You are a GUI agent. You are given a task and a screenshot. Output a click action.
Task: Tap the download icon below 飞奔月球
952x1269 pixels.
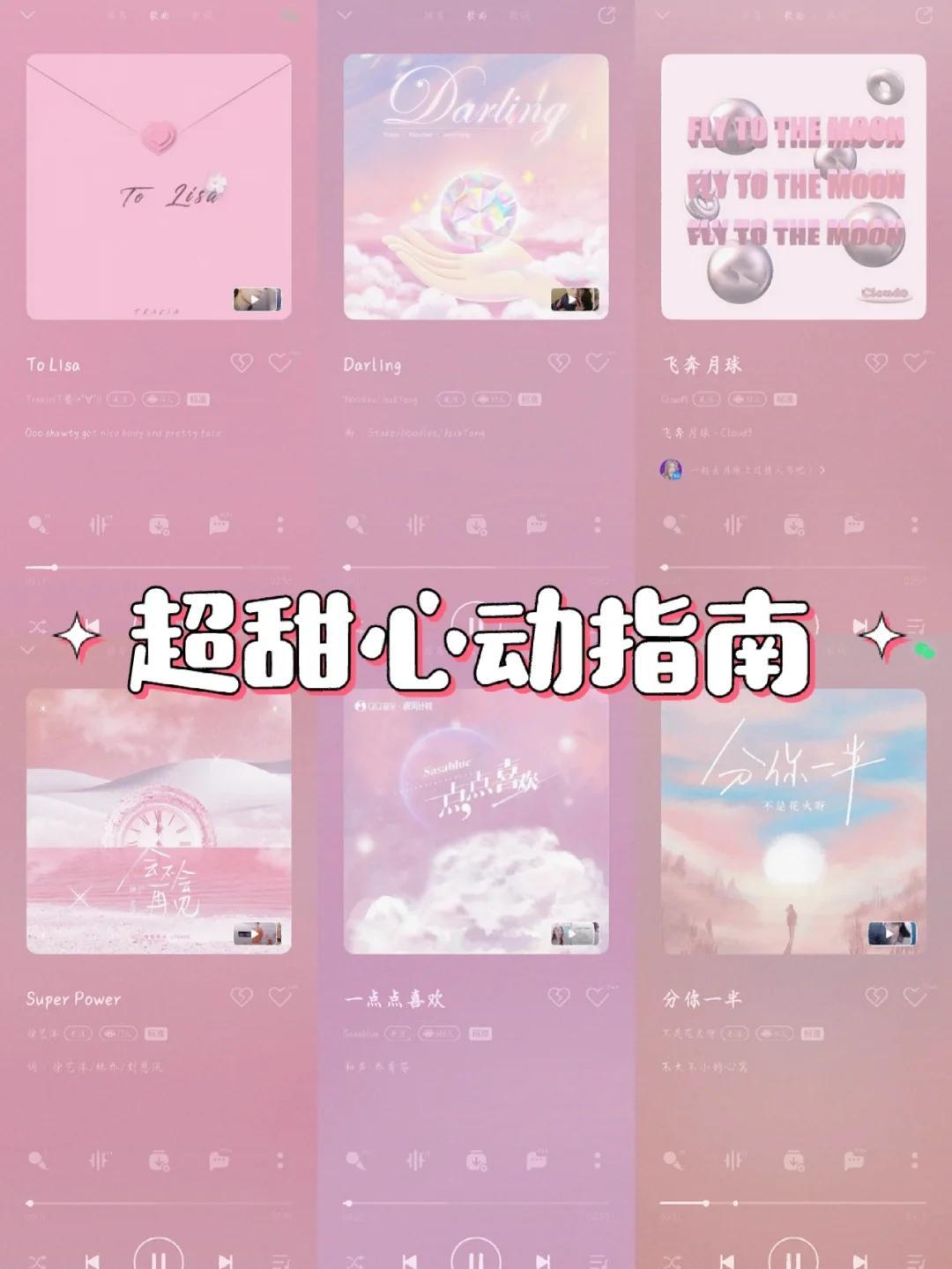point(793,525)
